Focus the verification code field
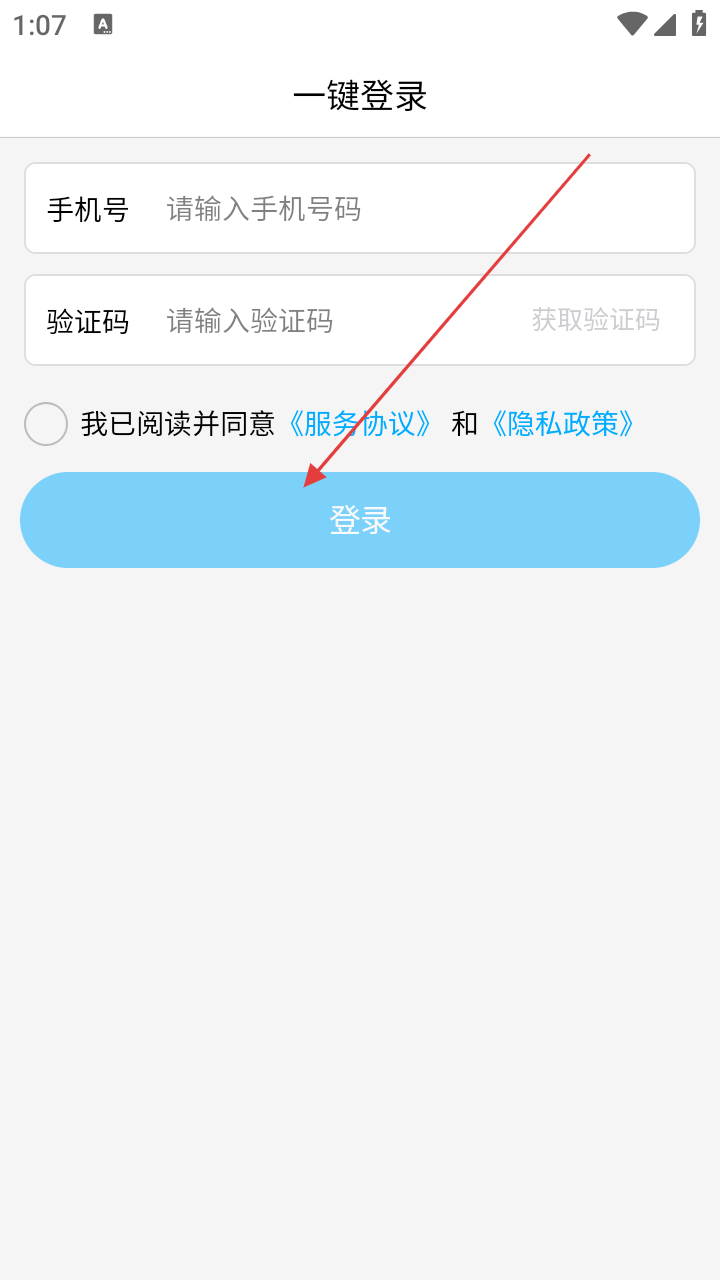Viewport: 720px width, 1280px height. [x=340, y=320]
